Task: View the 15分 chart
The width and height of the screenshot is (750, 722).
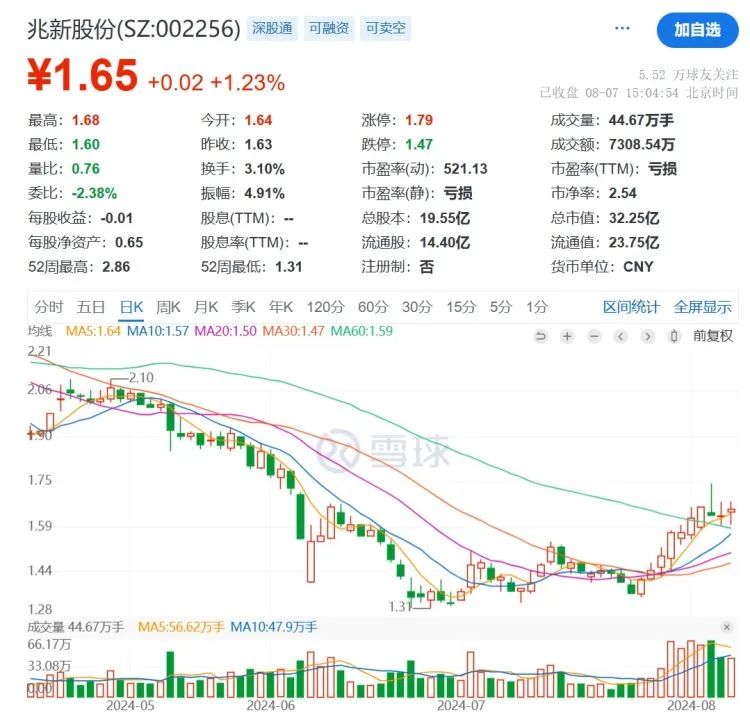Action: [461, 307]
